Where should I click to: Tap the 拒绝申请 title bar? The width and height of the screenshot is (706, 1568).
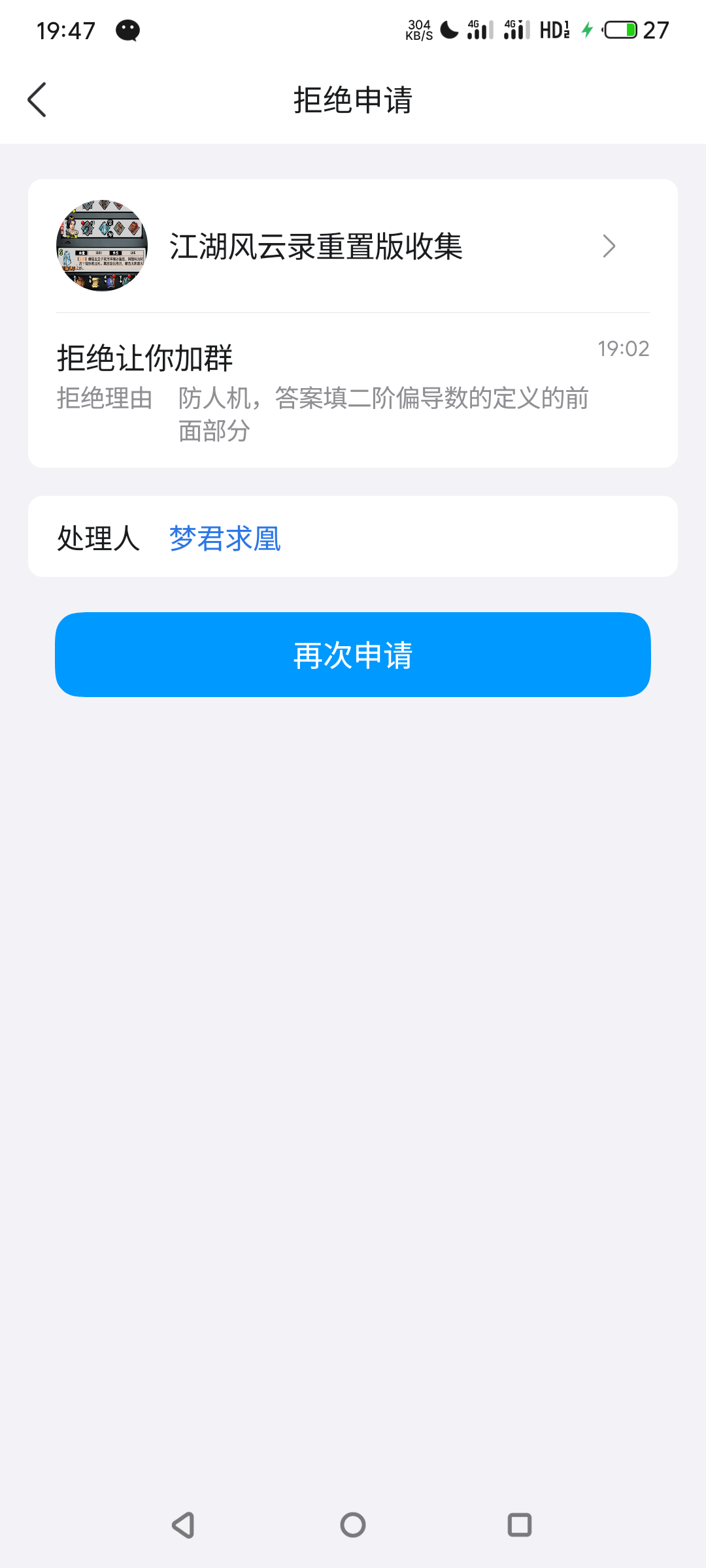pyautogui.click(x=353, y=99)
